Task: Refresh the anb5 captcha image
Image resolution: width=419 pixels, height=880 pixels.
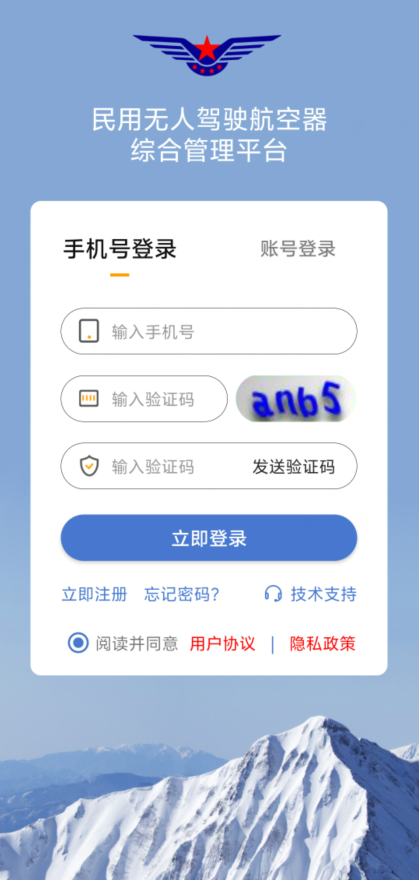Action: click(x=296, y=399)
